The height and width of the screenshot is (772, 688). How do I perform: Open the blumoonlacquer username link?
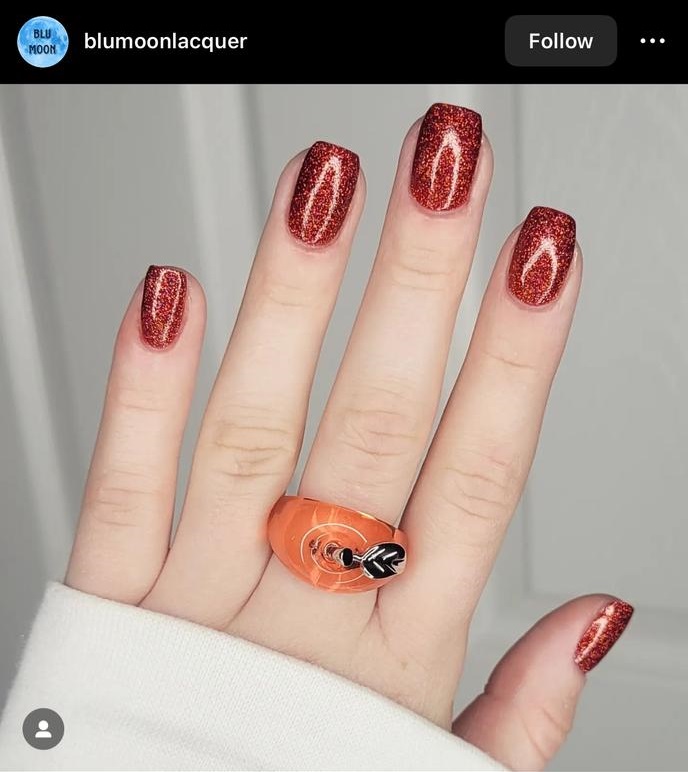coord(165,41)
